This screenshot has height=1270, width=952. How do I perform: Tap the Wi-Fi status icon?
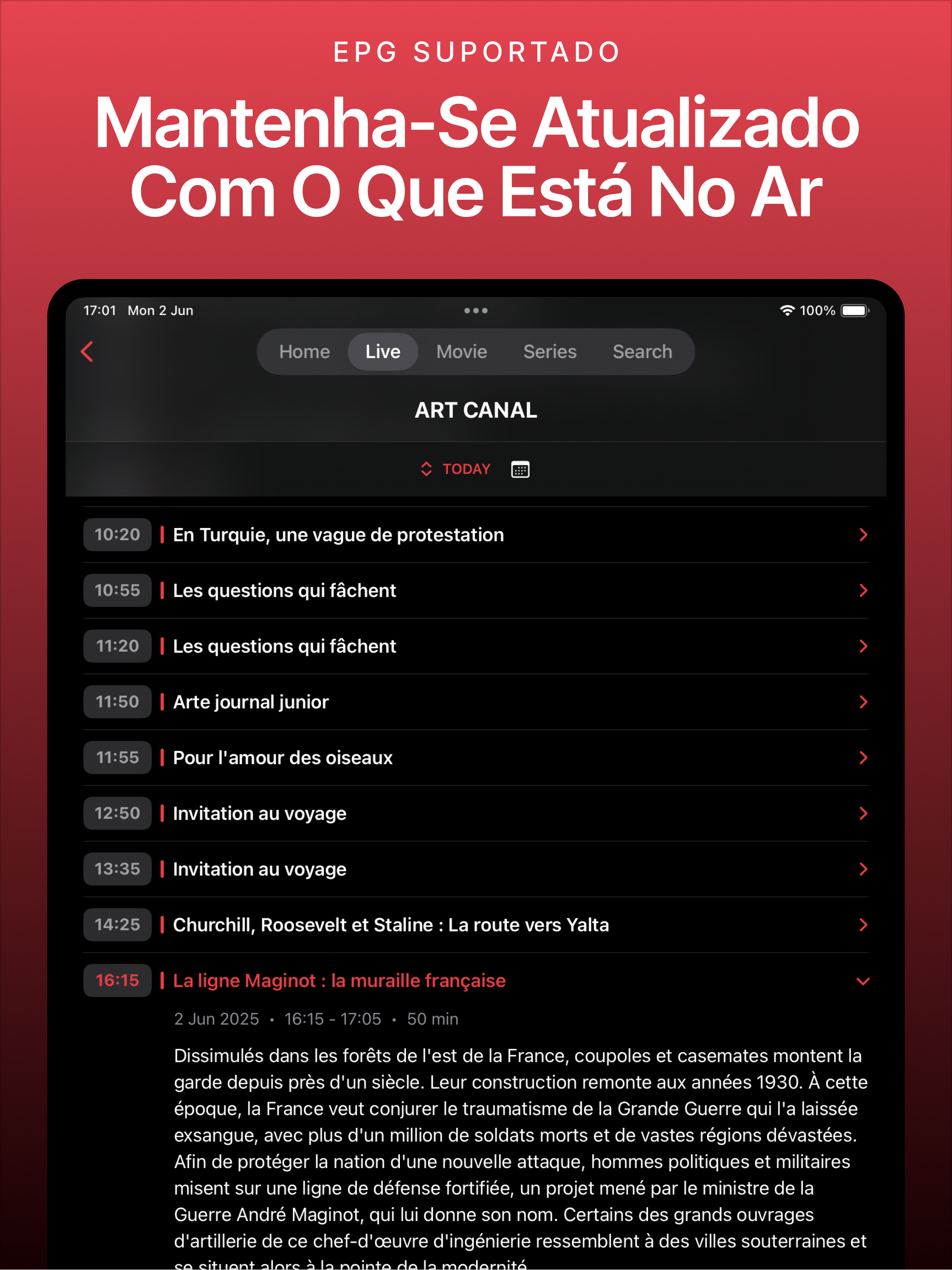coord(787,310)
